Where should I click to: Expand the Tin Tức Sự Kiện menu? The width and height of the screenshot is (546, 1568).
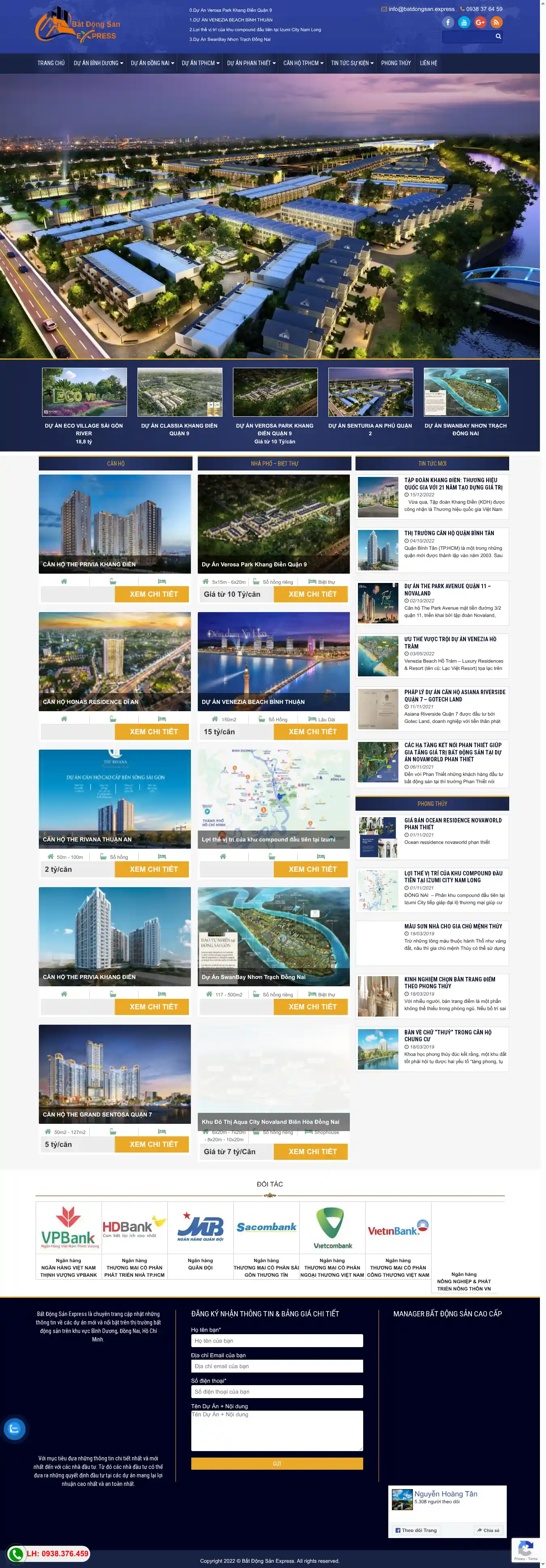click(352, 63)
